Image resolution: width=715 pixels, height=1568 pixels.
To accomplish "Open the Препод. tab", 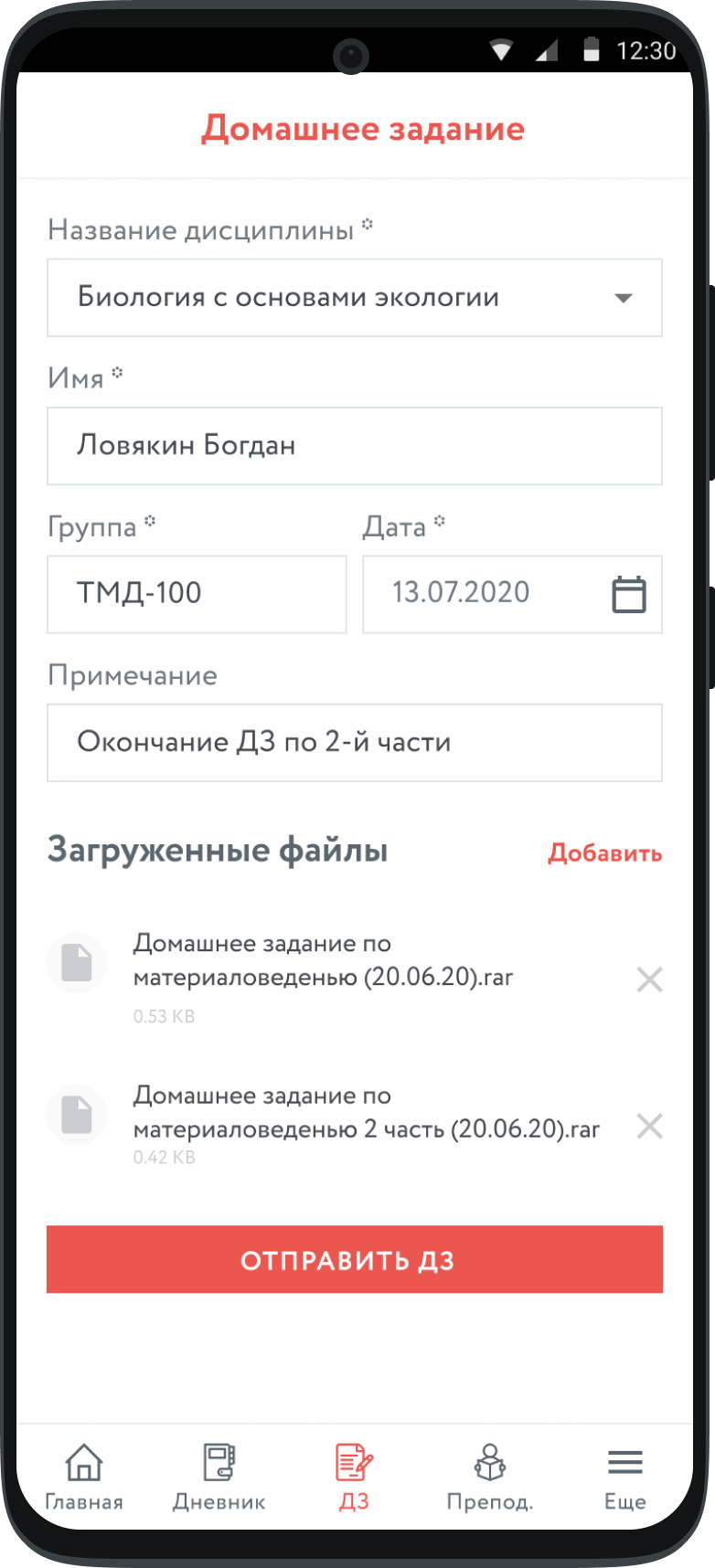I will (x=490, y=1477).
